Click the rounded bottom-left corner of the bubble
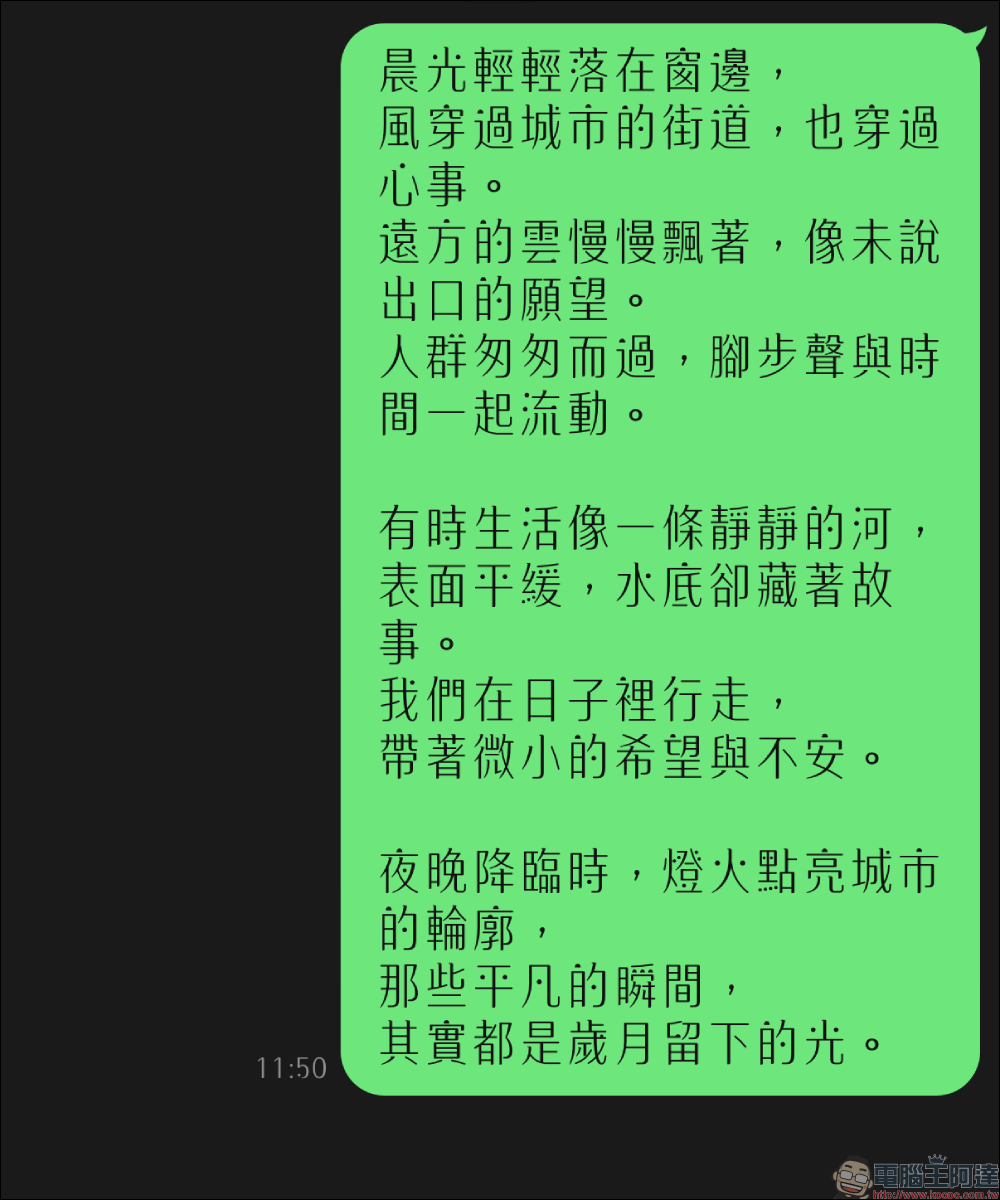 click(x=360, y=1080)
